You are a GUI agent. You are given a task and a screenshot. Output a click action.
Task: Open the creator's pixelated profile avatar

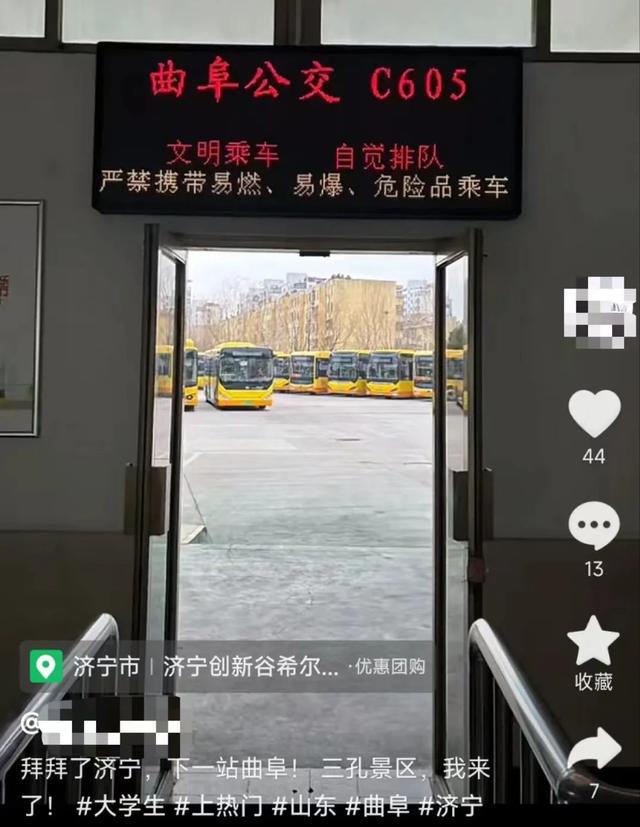(x=599, y=312)
